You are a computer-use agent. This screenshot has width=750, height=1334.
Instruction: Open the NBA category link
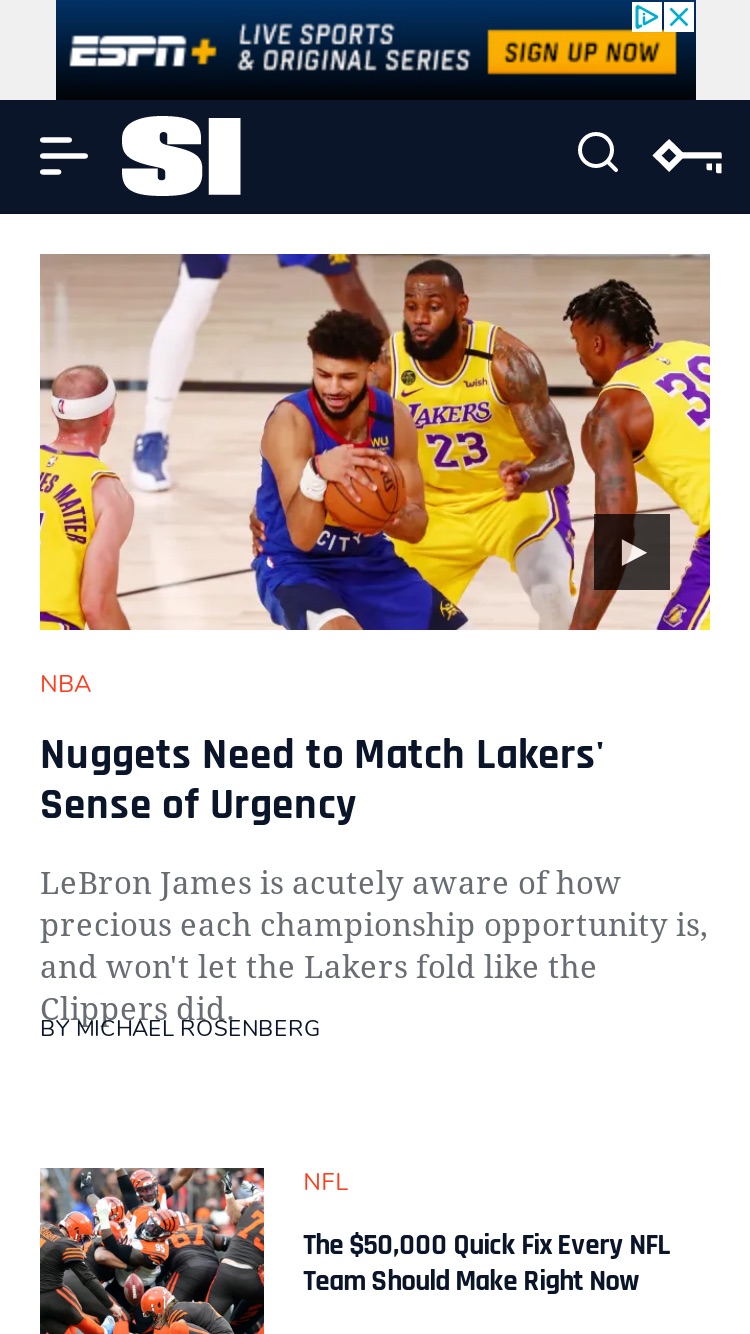(66, 684)
